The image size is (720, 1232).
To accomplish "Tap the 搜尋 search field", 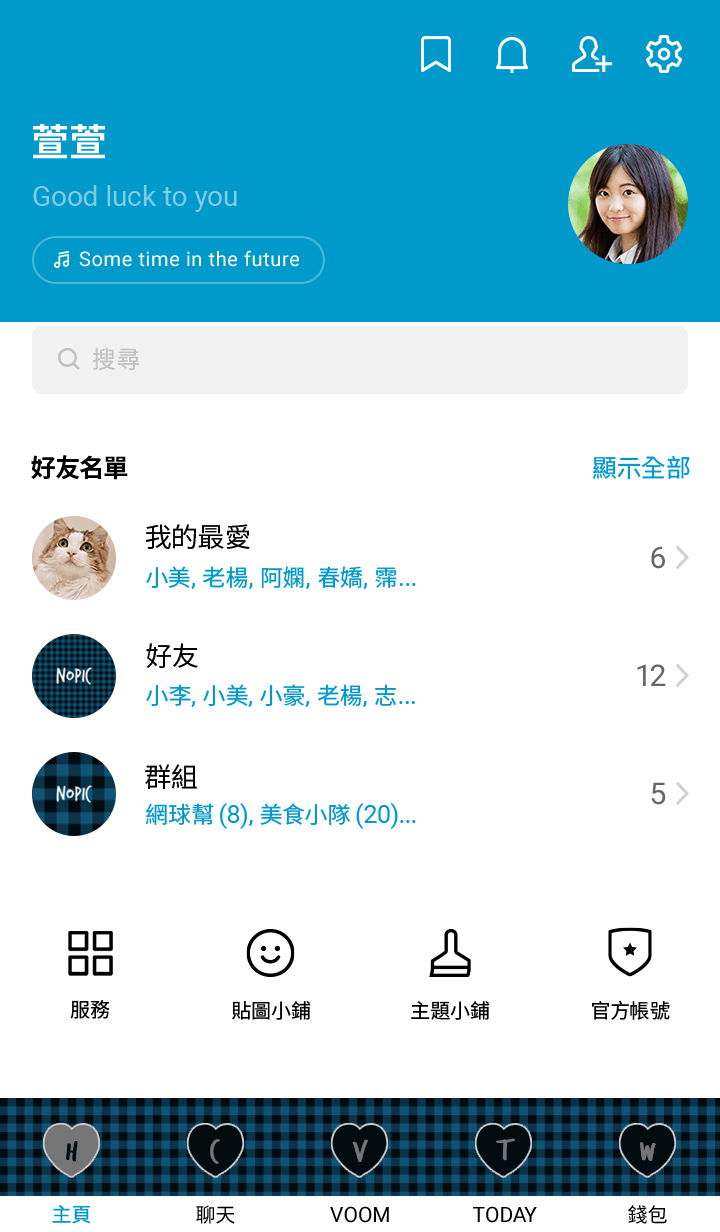I will 360,360.
